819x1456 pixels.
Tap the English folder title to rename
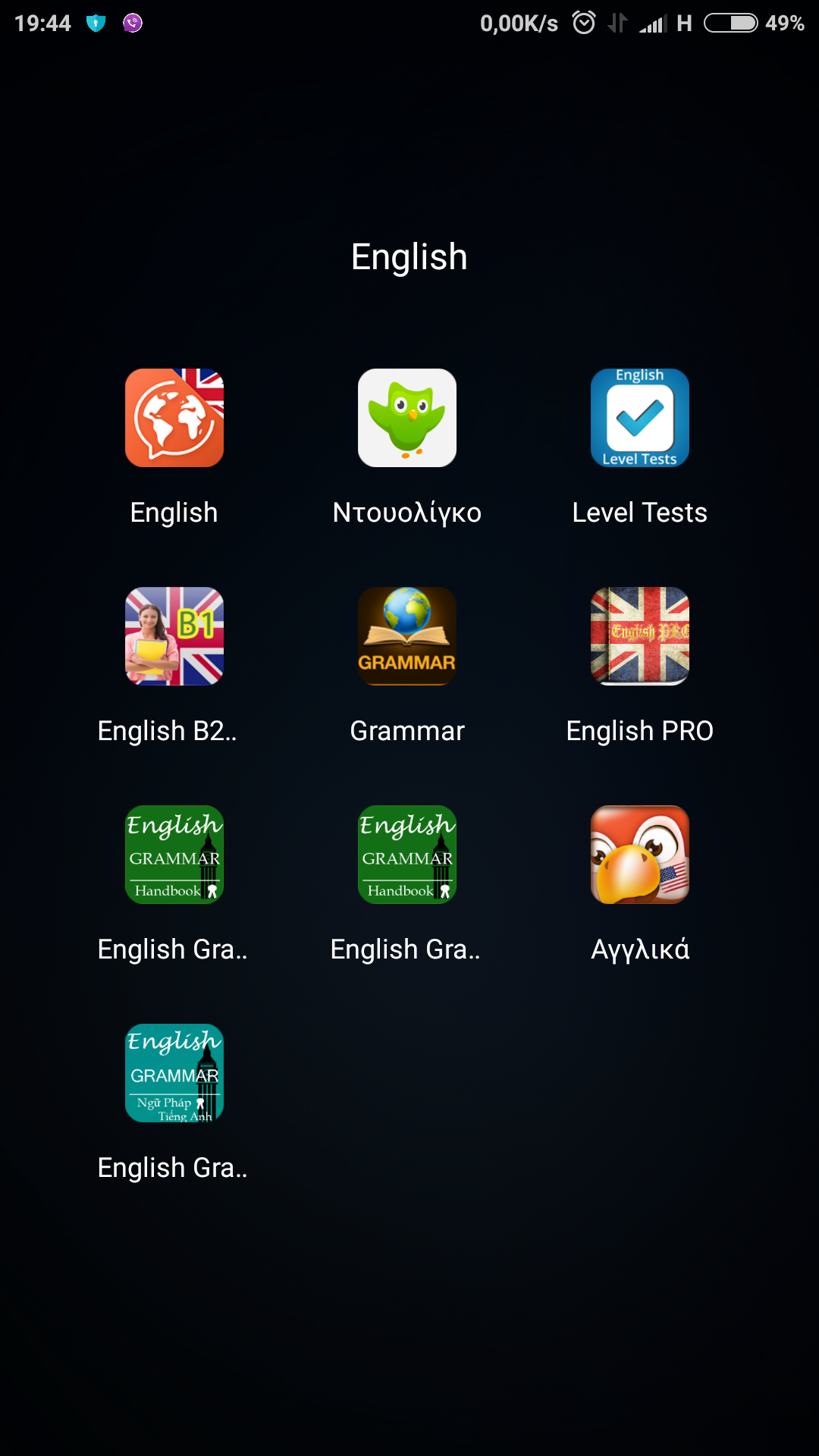pyautogui.click(x=409, y=257)
